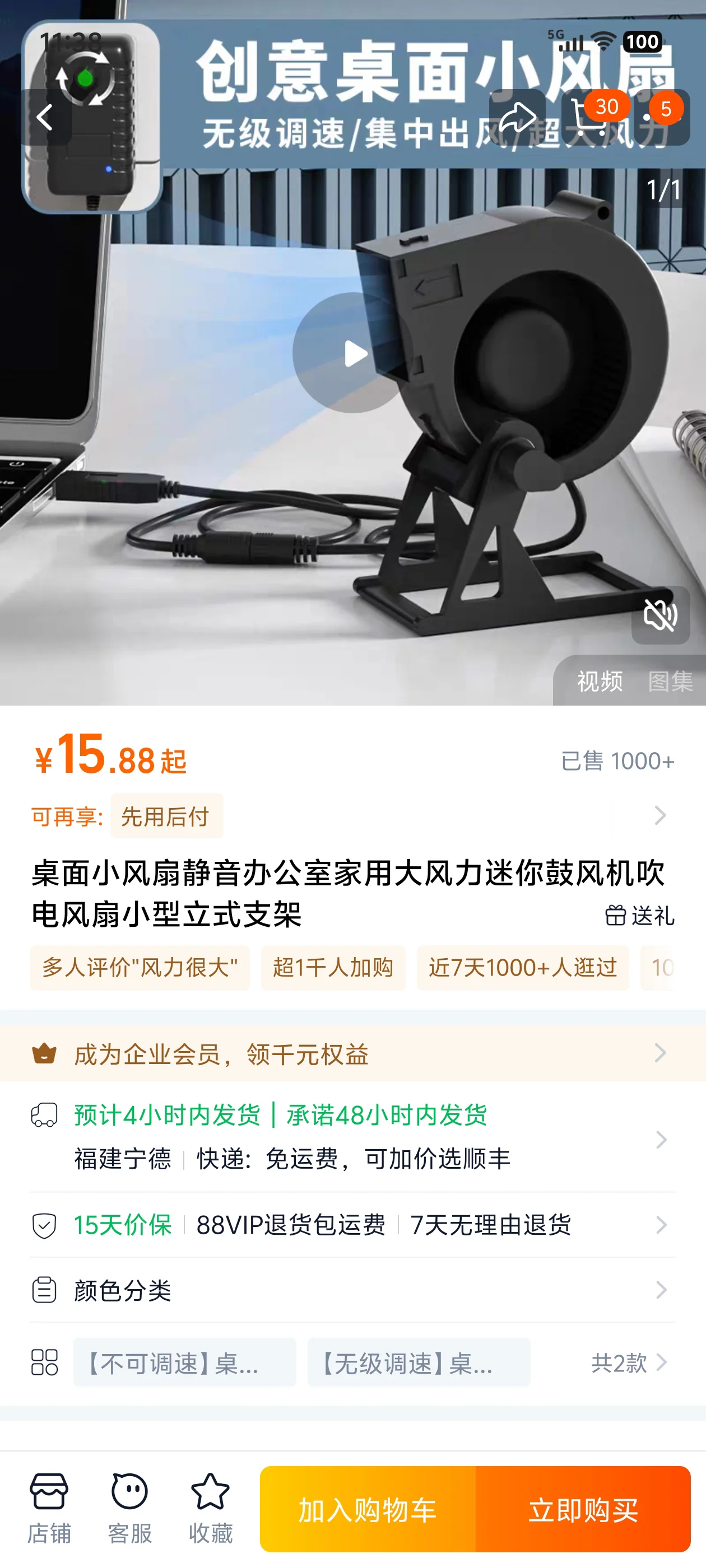Open the more options menu
Image resolution: width=706 pixels, height=1568 pixels.
coord(661,117)
